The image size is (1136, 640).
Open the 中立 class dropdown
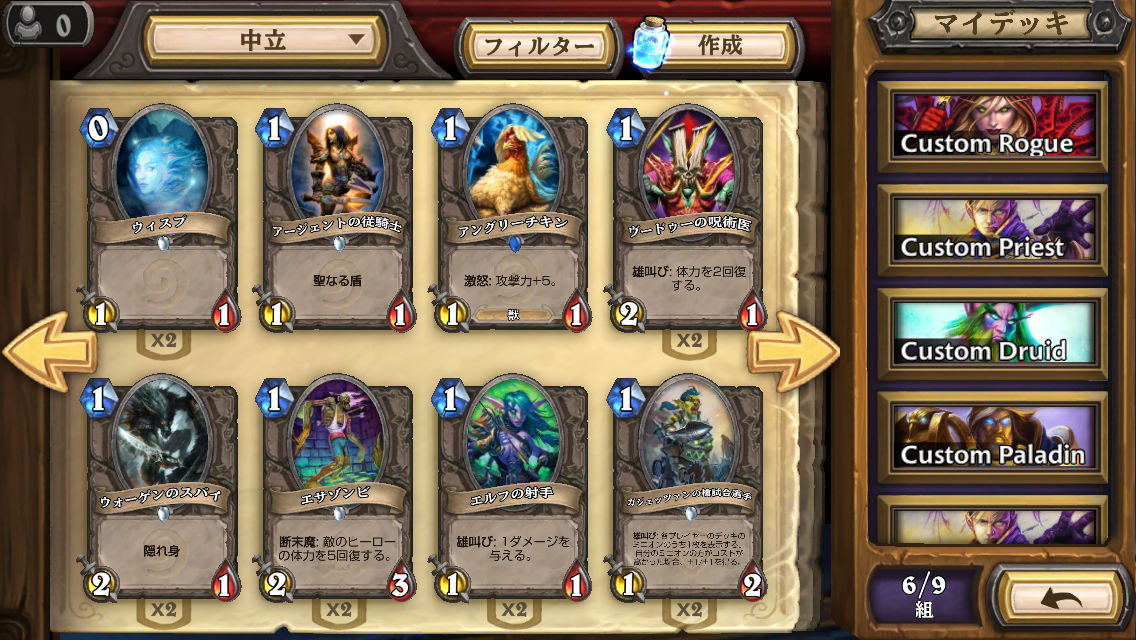(x=264, y=41)
